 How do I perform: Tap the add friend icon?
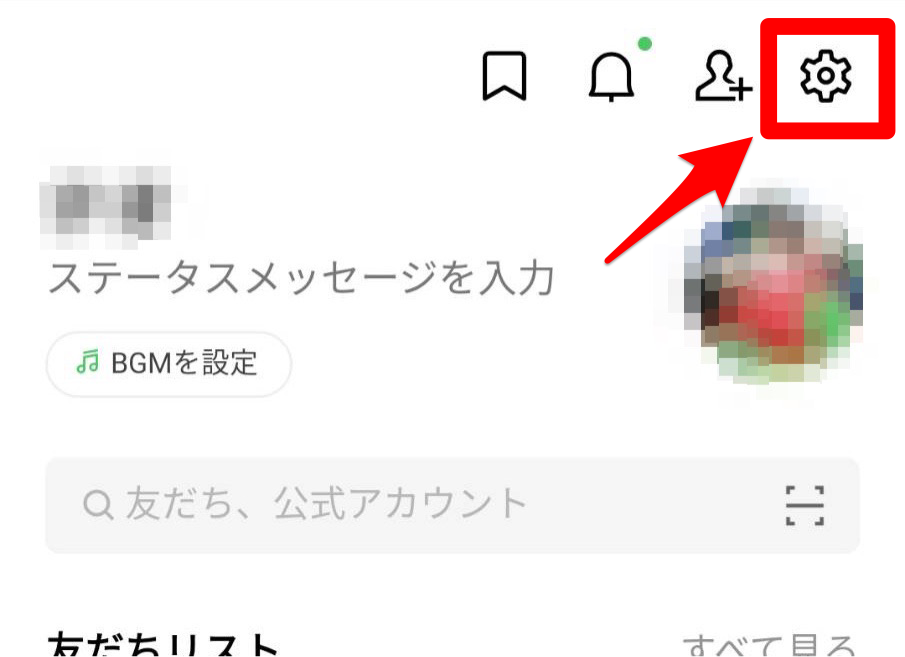722,77
